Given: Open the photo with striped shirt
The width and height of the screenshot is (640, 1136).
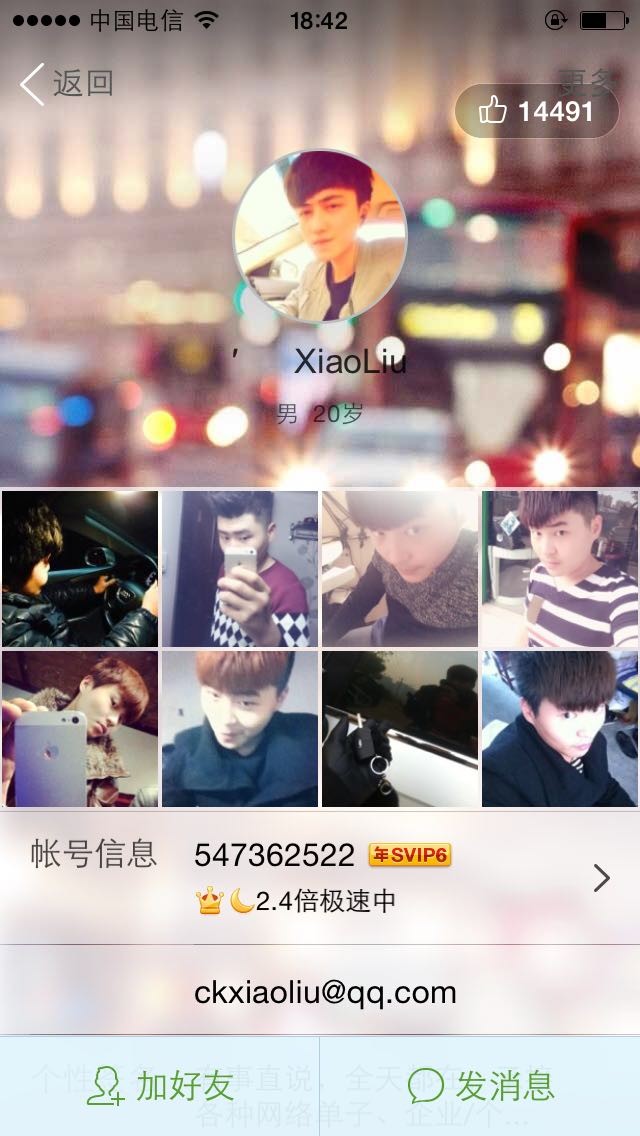Looking at the screenshot, I should point(560,569).
